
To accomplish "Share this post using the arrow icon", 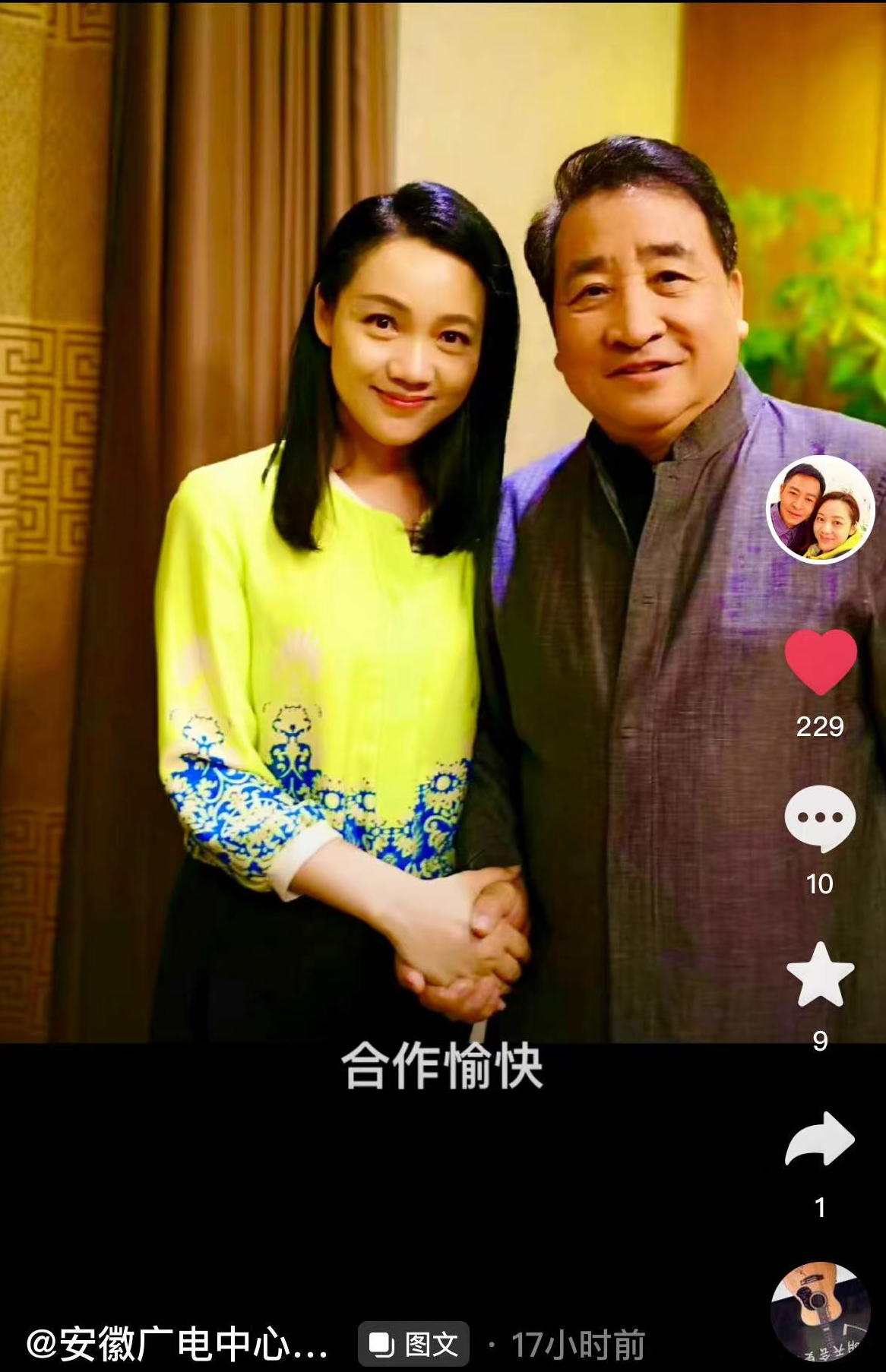I will point(820,1139).
